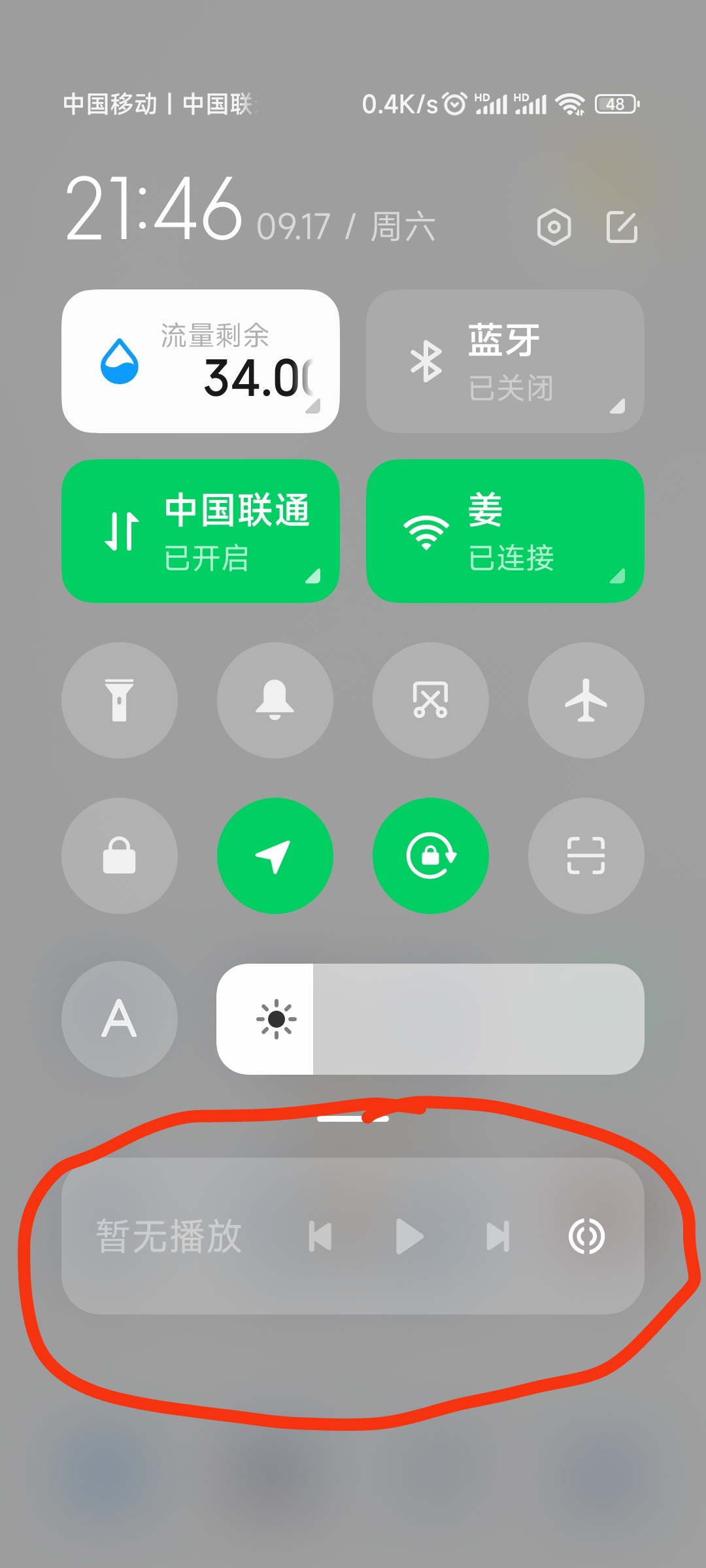Disable China Unicom mobile data
Screen dimensions: 706x1568
200,531
